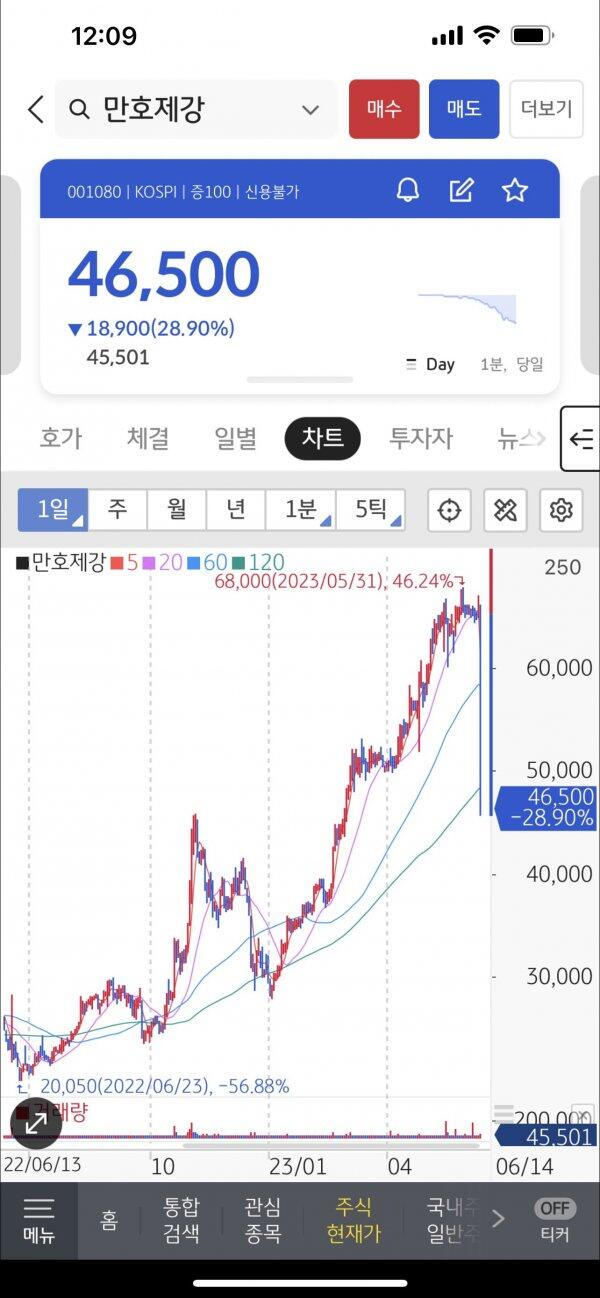
Task: Switch to the 투자자 tab
Action: pyautogui.click(x=421, y=438)
